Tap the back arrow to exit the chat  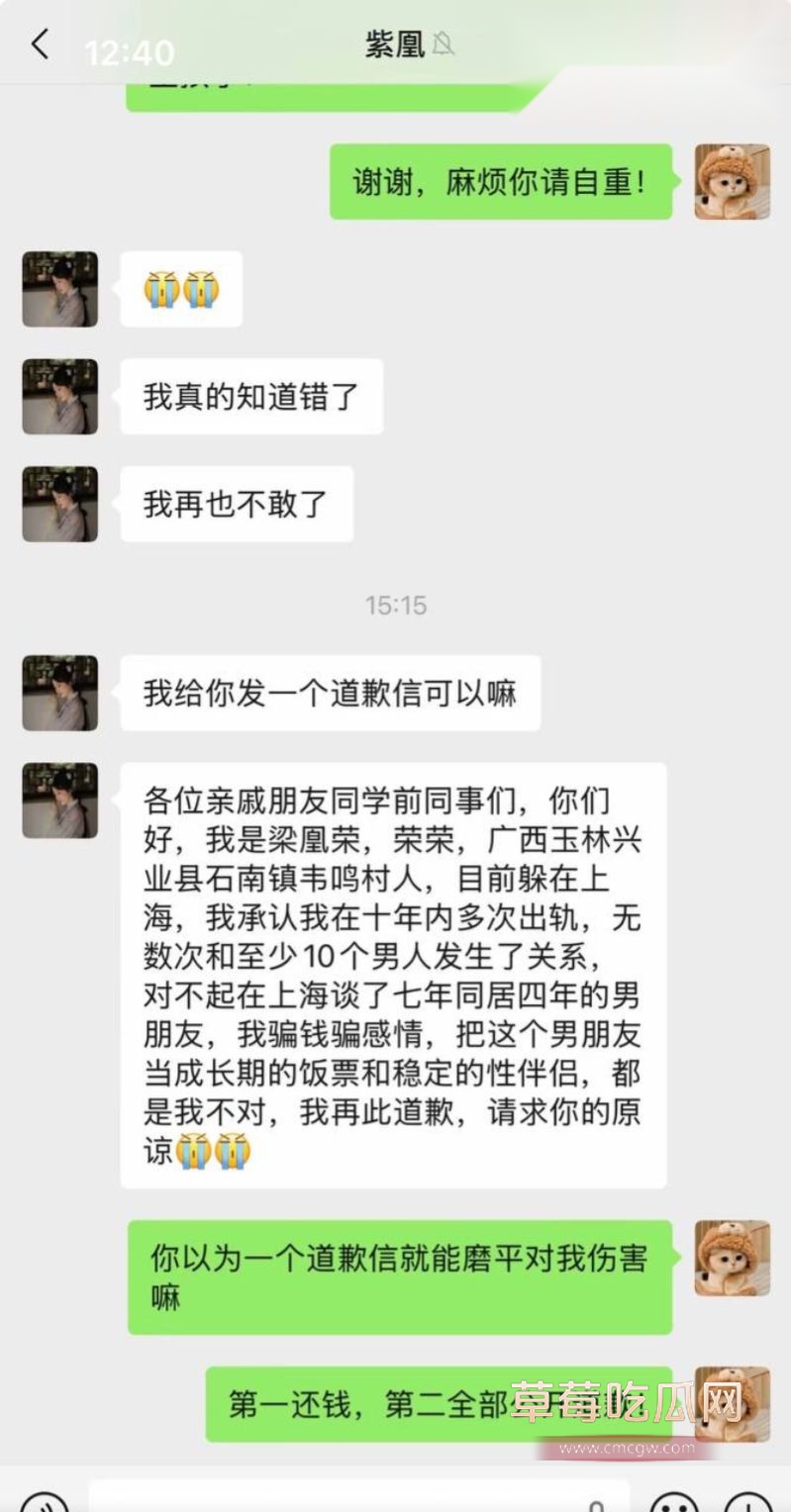tap(38, 44)
